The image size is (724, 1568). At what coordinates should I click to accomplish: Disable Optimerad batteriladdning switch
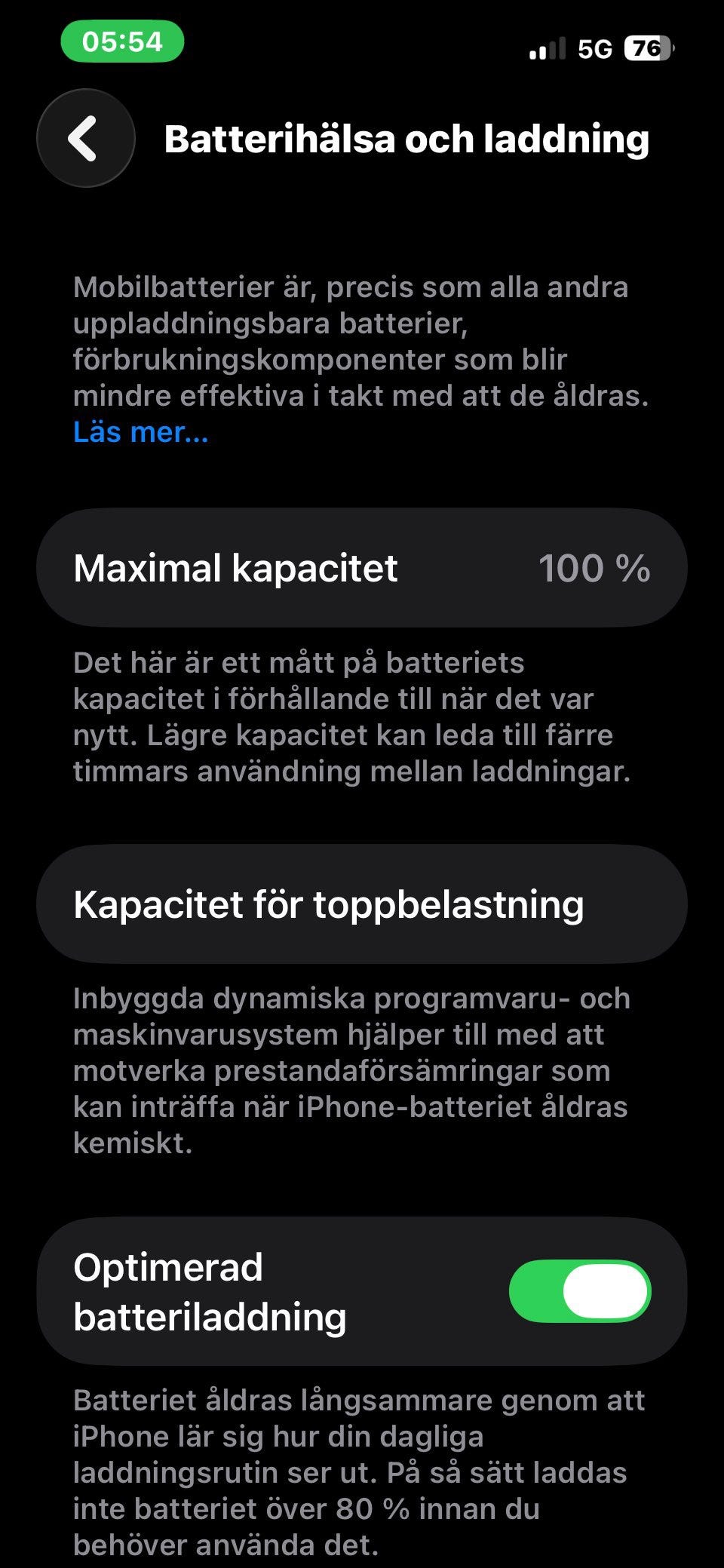(x=580, y=1290)
